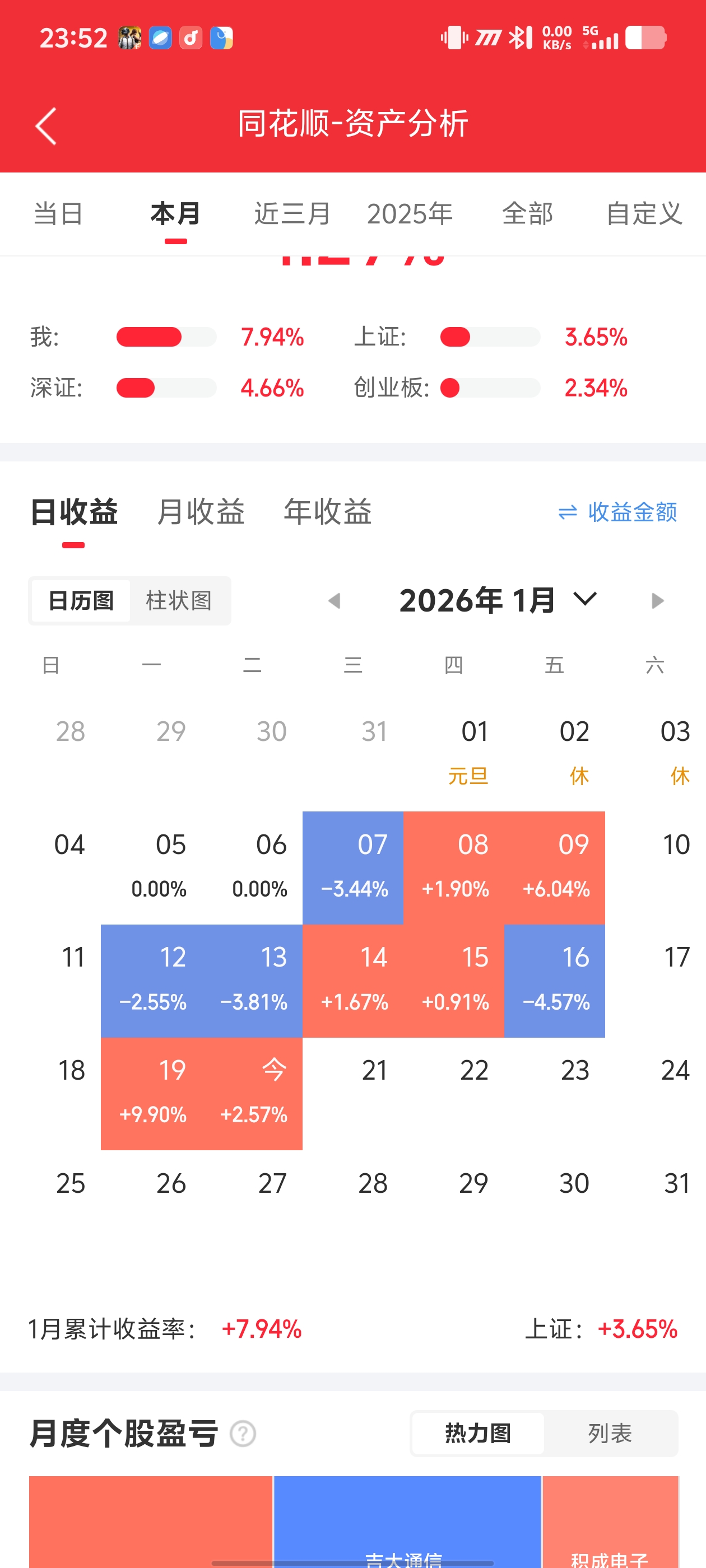The height and width of the screenshot is (1568, 706).
Task: Open day 09 with +6.04% return
Action: click(x=554, y=867)
